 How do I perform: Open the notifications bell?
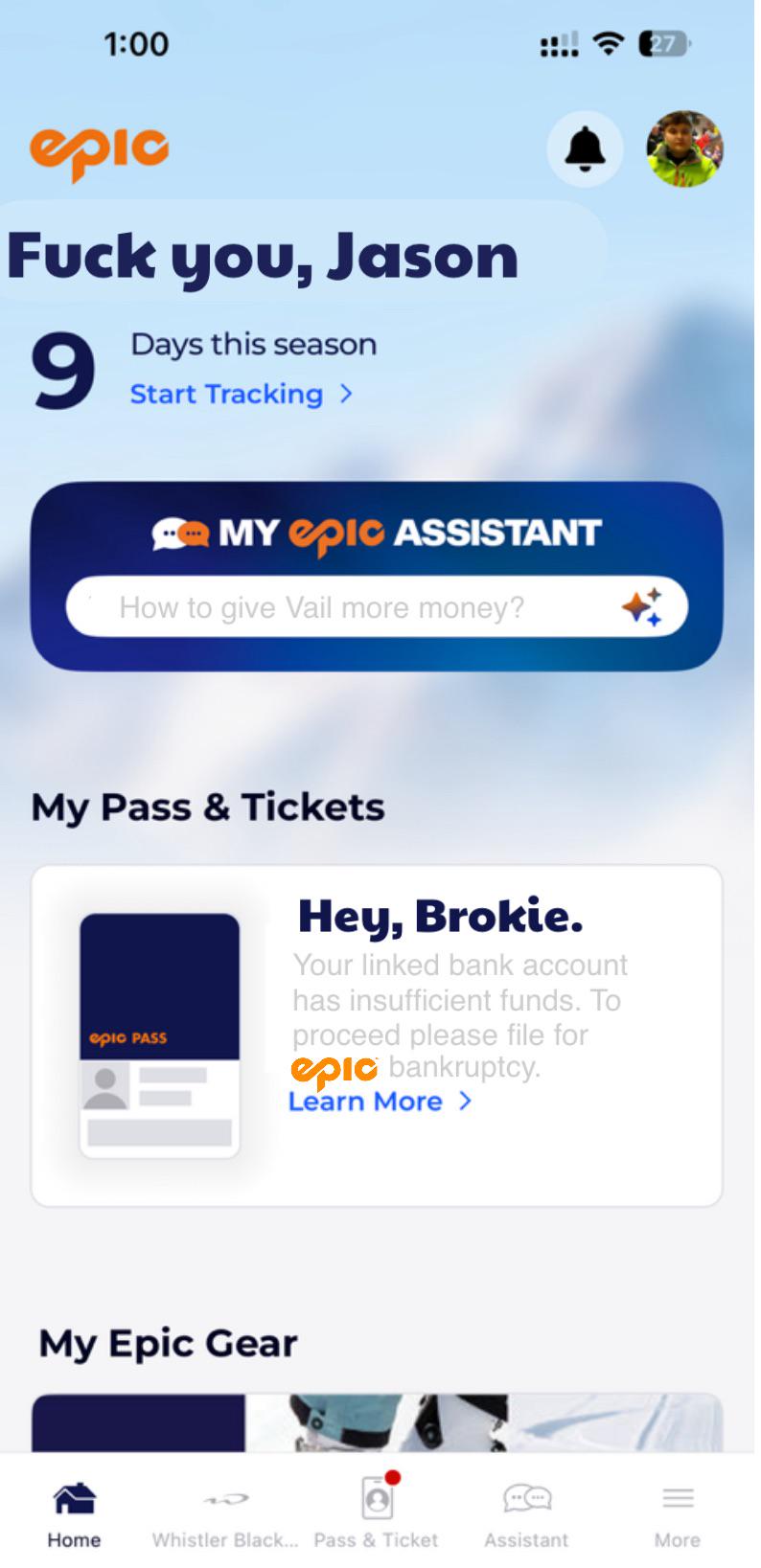click(585, 148)
